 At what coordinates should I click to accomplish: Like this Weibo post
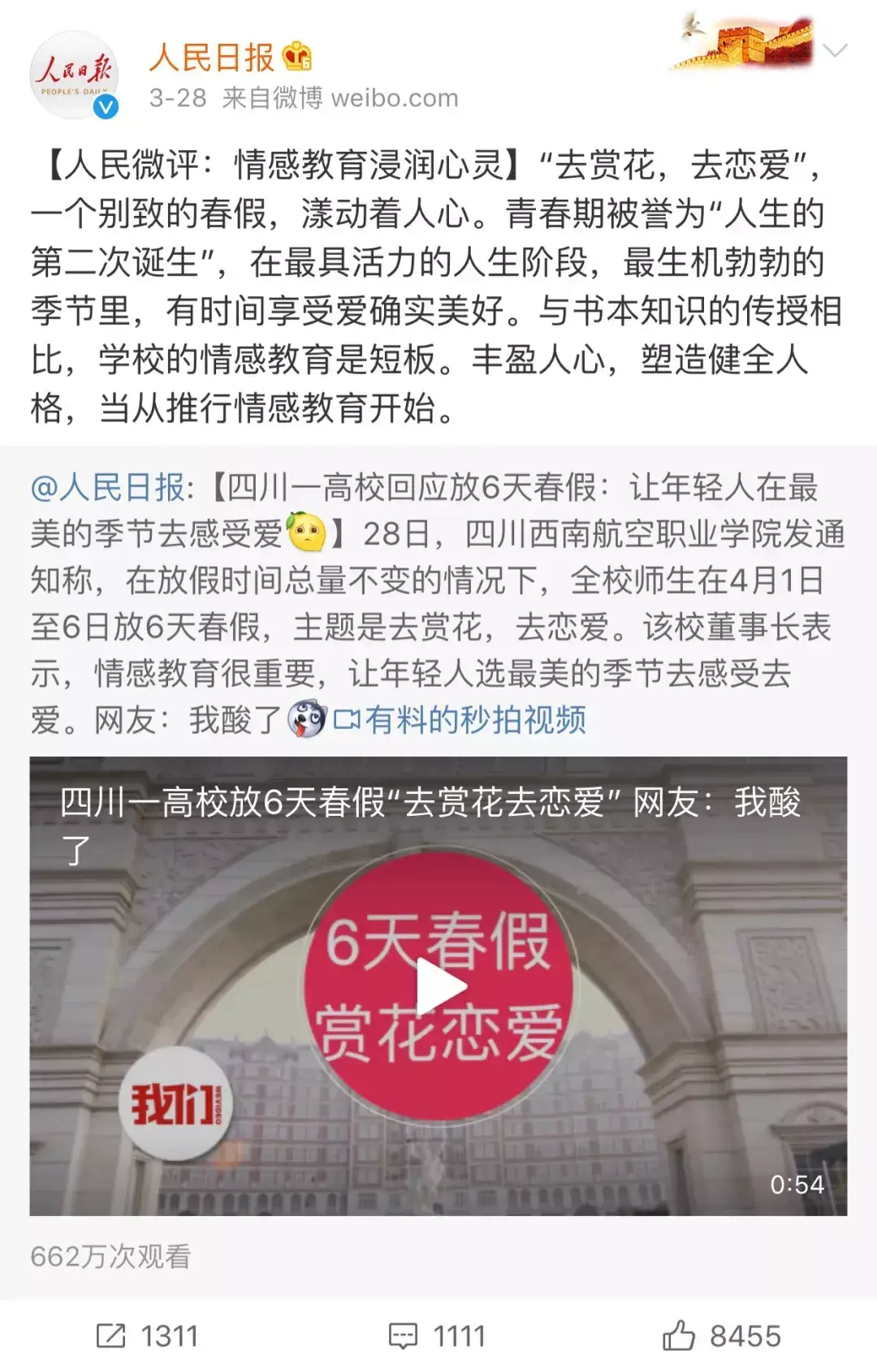[721, 1335]
